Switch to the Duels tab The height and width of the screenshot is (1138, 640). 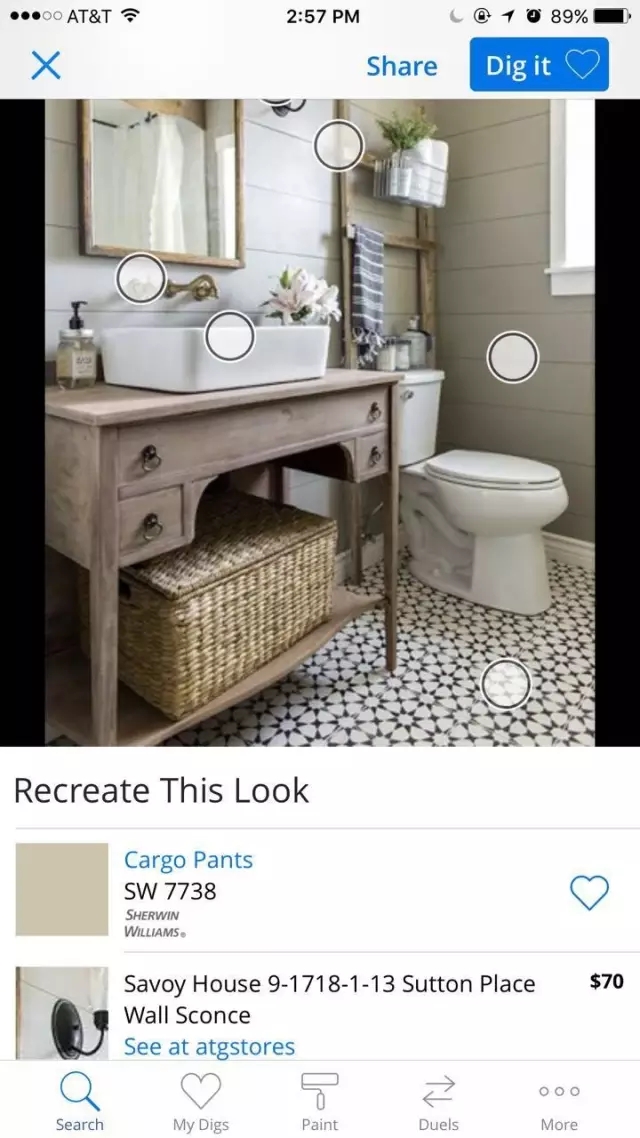[439, 1100]
